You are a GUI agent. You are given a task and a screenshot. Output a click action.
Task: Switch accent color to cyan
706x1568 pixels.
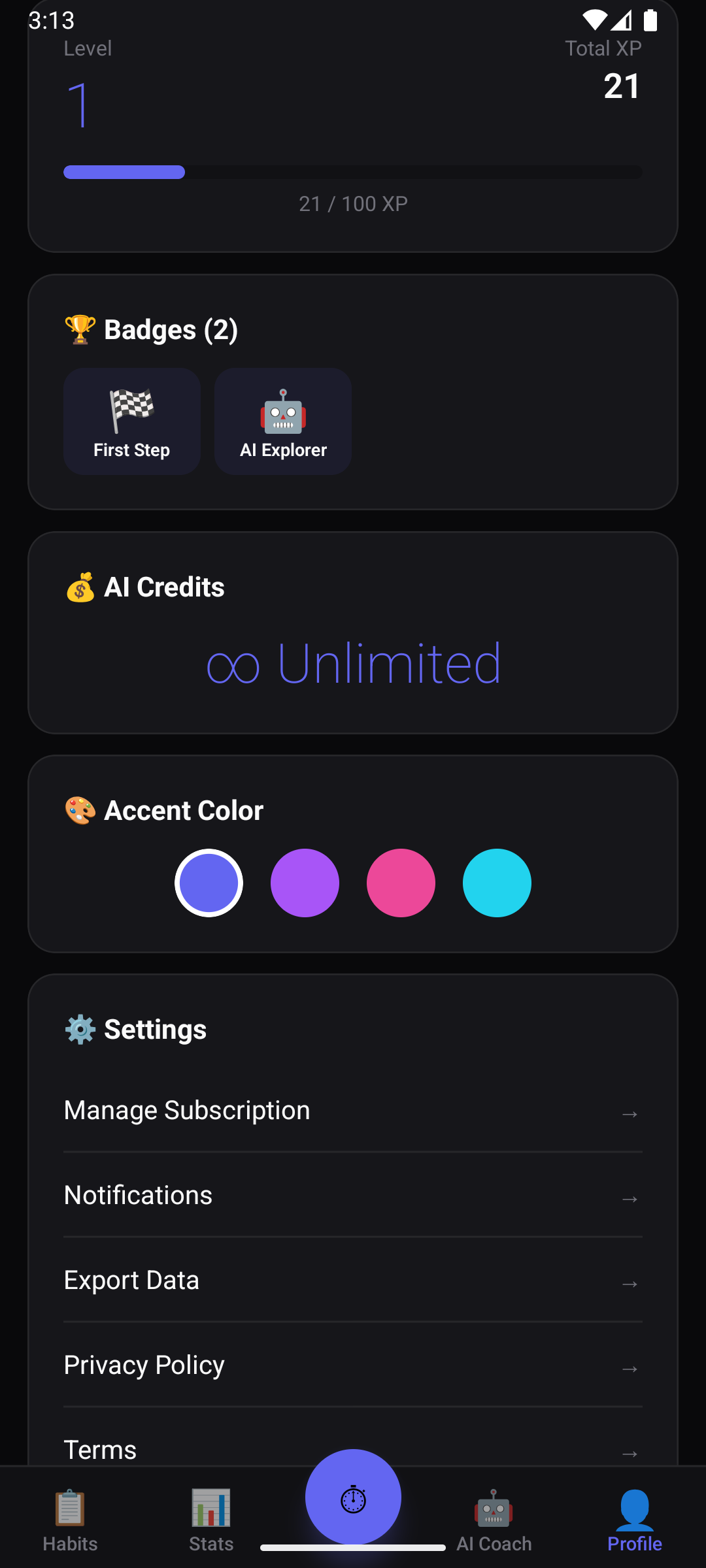click(497, 883)
